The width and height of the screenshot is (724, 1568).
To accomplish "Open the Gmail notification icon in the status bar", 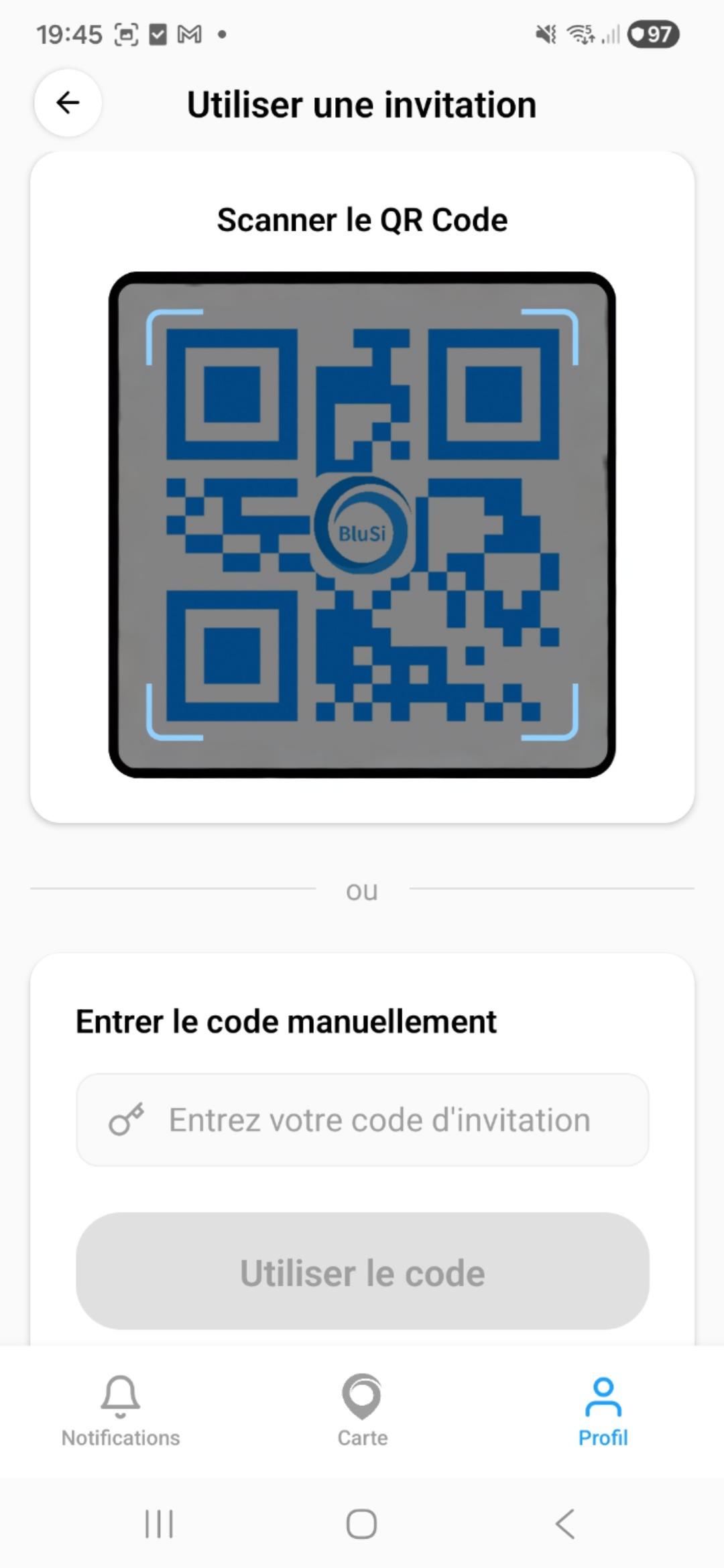I will (x=190, y=34).
